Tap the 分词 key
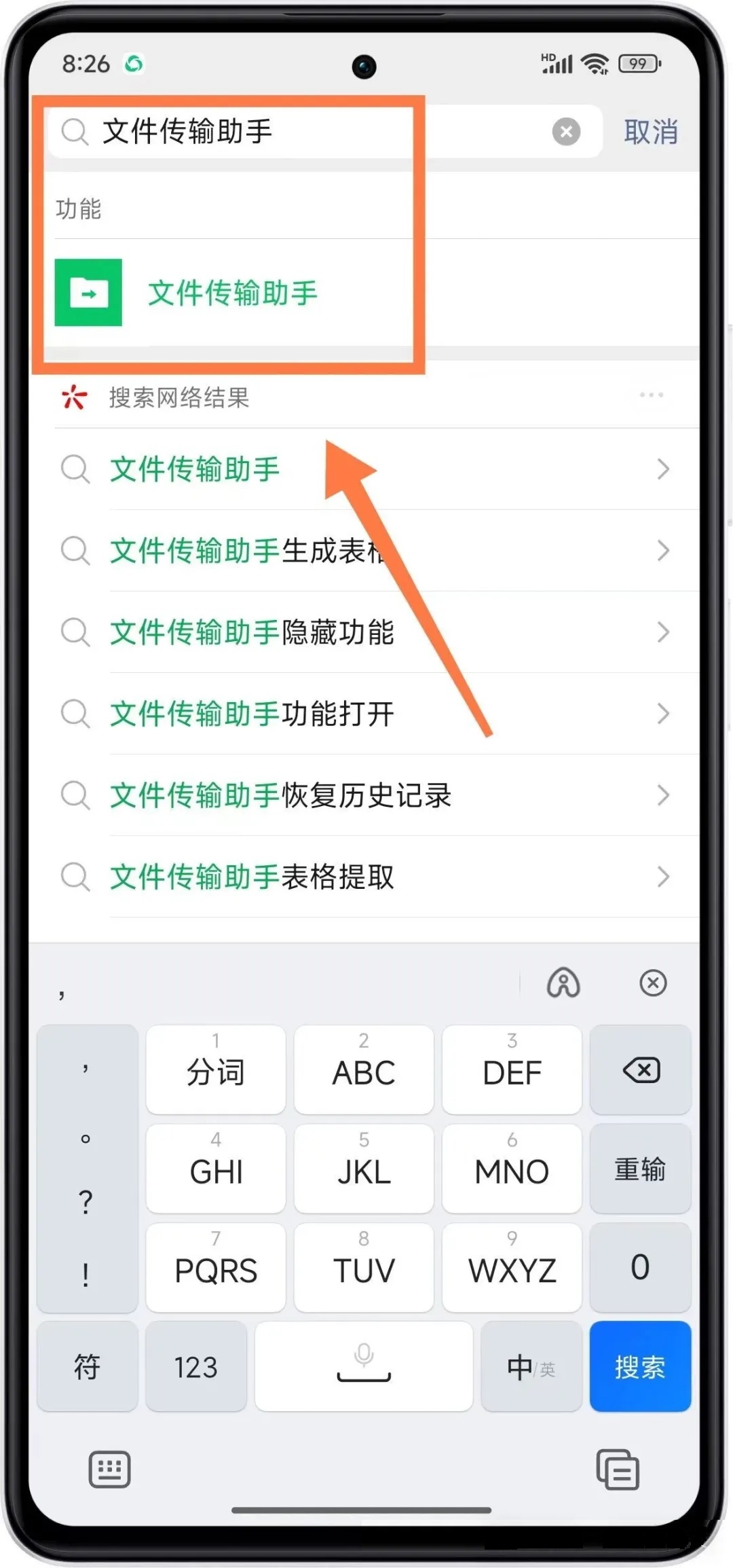The height and width of the screenshot is (1568, 733). click(216, 1071)
